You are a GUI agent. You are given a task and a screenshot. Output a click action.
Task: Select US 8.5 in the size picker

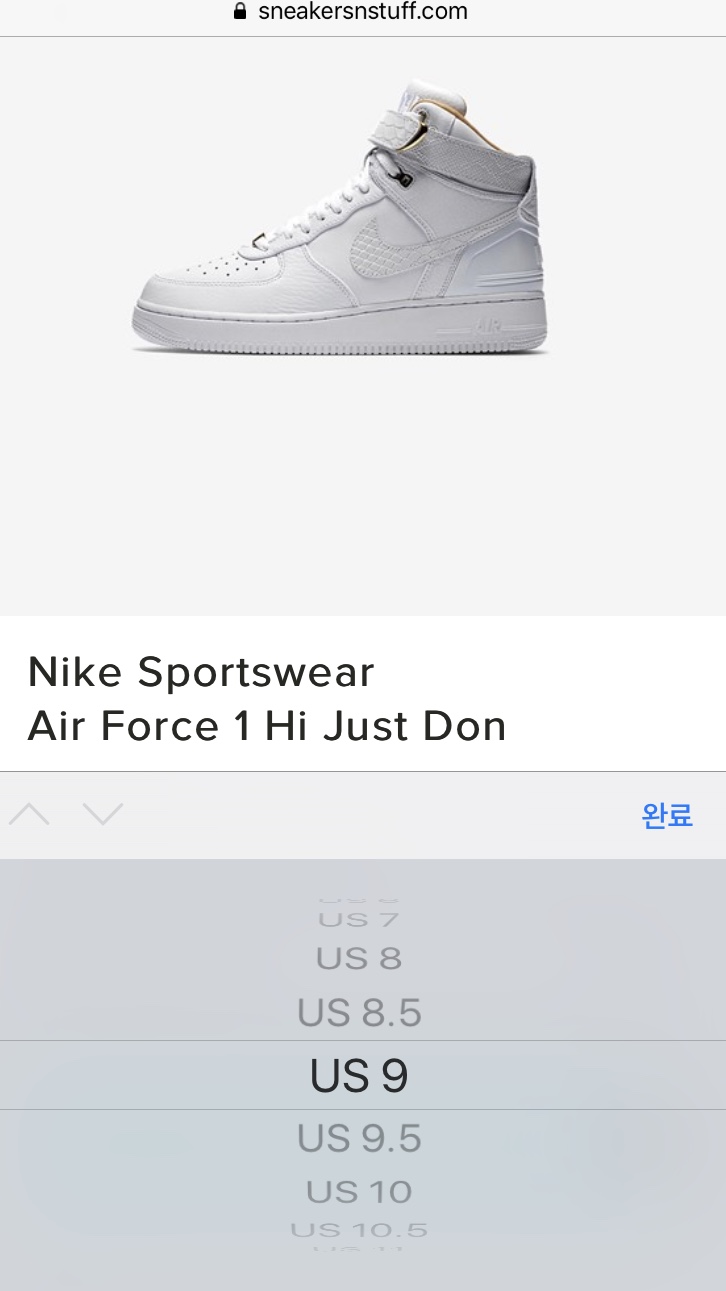[359, 1013]
